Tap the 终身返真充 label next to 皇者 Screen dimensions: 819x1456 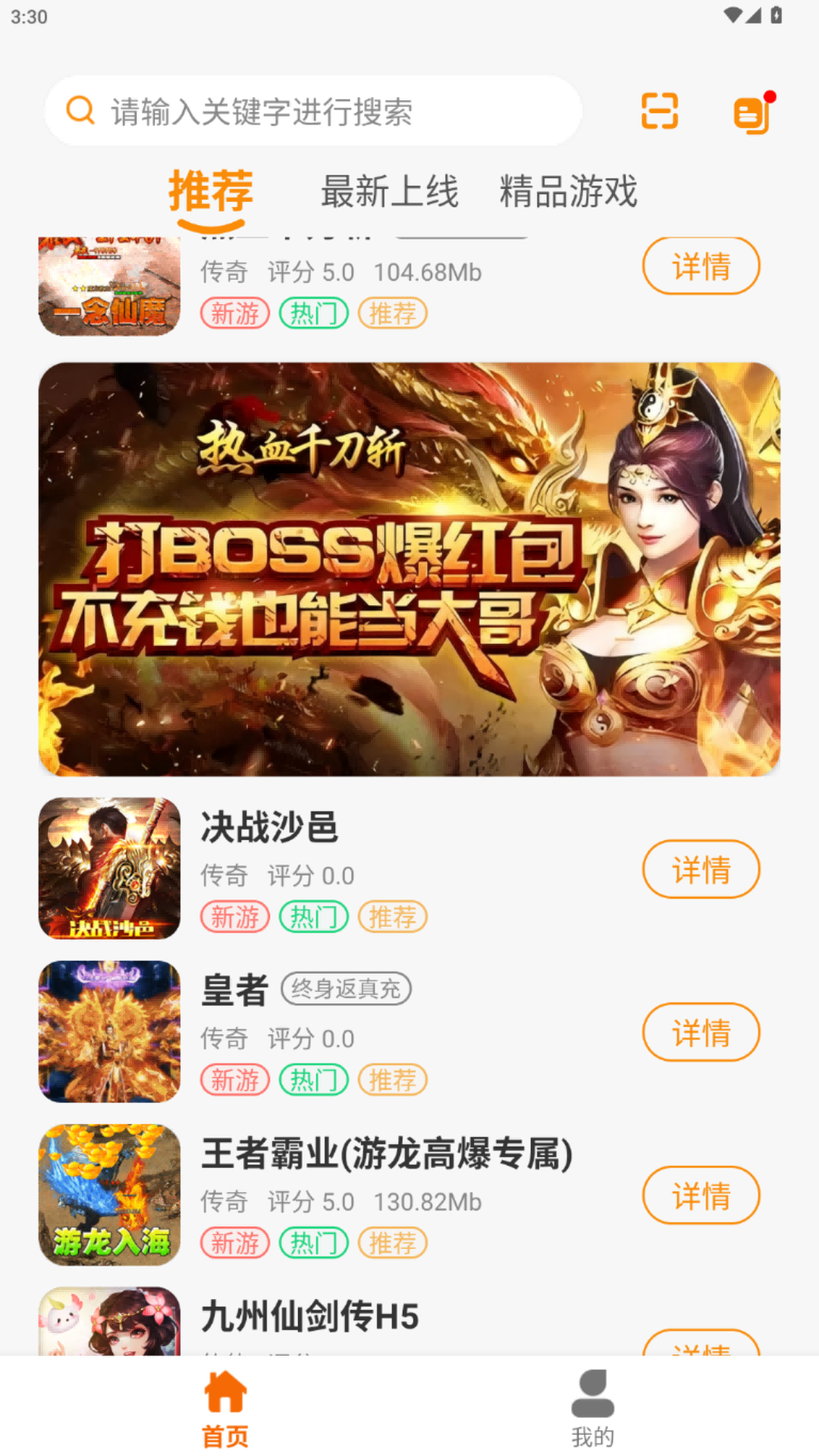(x=346, y=988)
